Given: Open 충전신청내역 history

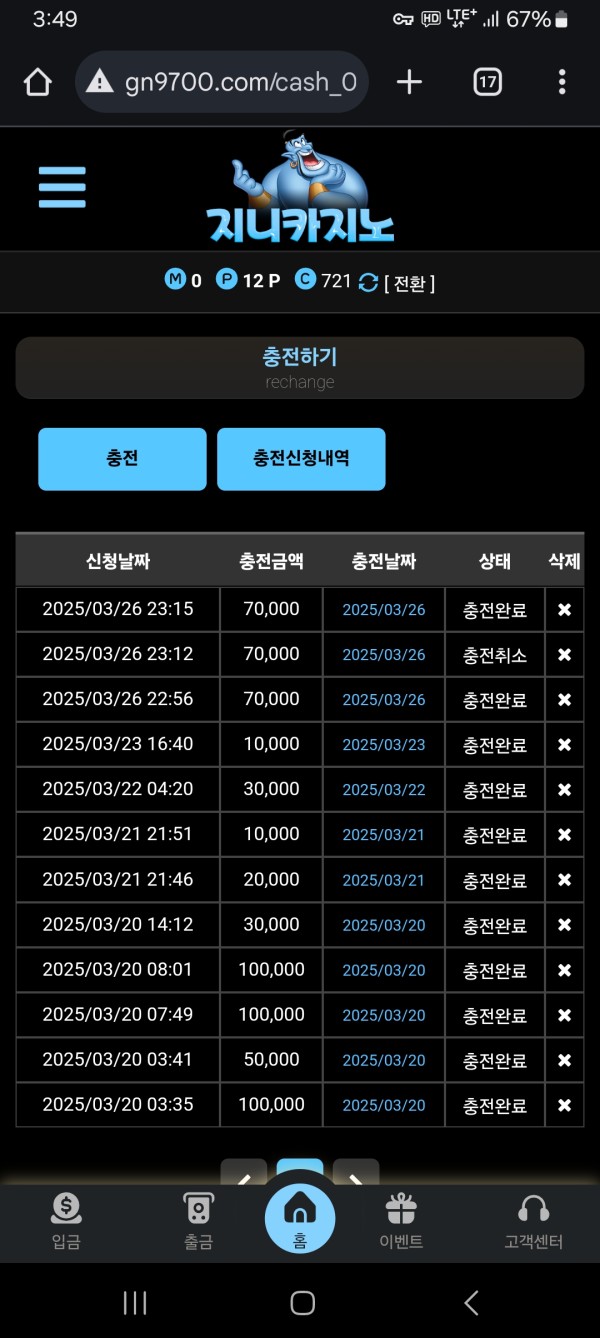Looking at the screenshot, I should click(301, 459).
